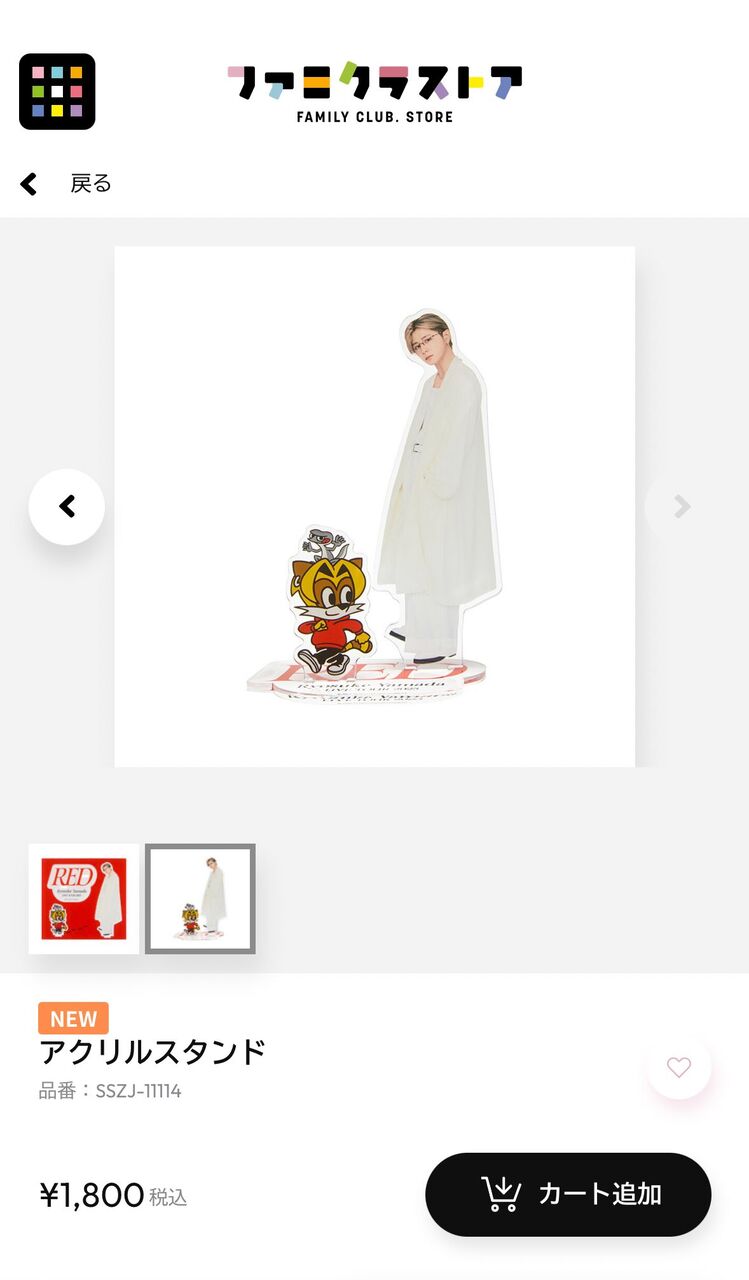Screen dimensions: 749x1280
Task: Click the アクリルスタンド product title
Action: click(x=152, y=1052)
